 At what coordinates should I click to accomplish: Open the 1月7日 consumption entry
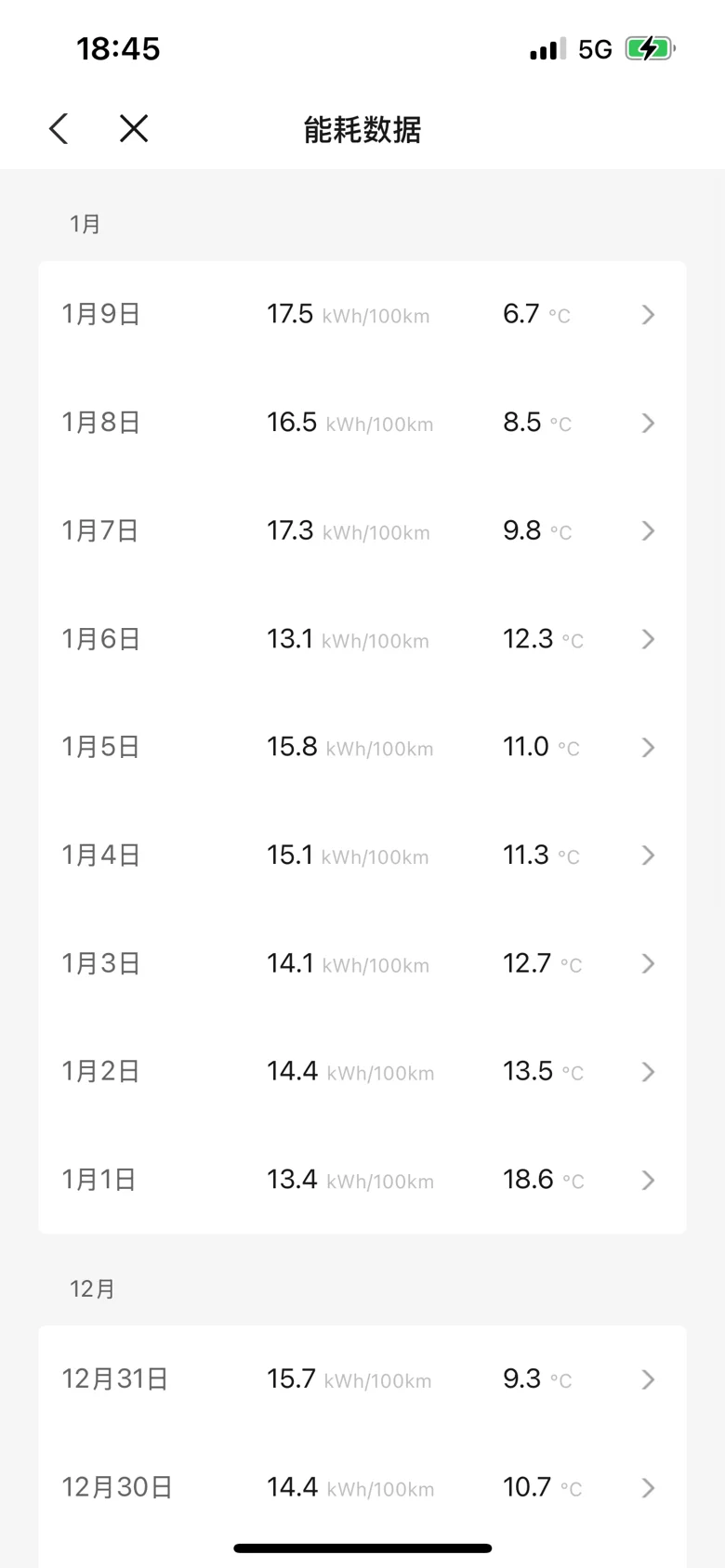pos(362,531)
